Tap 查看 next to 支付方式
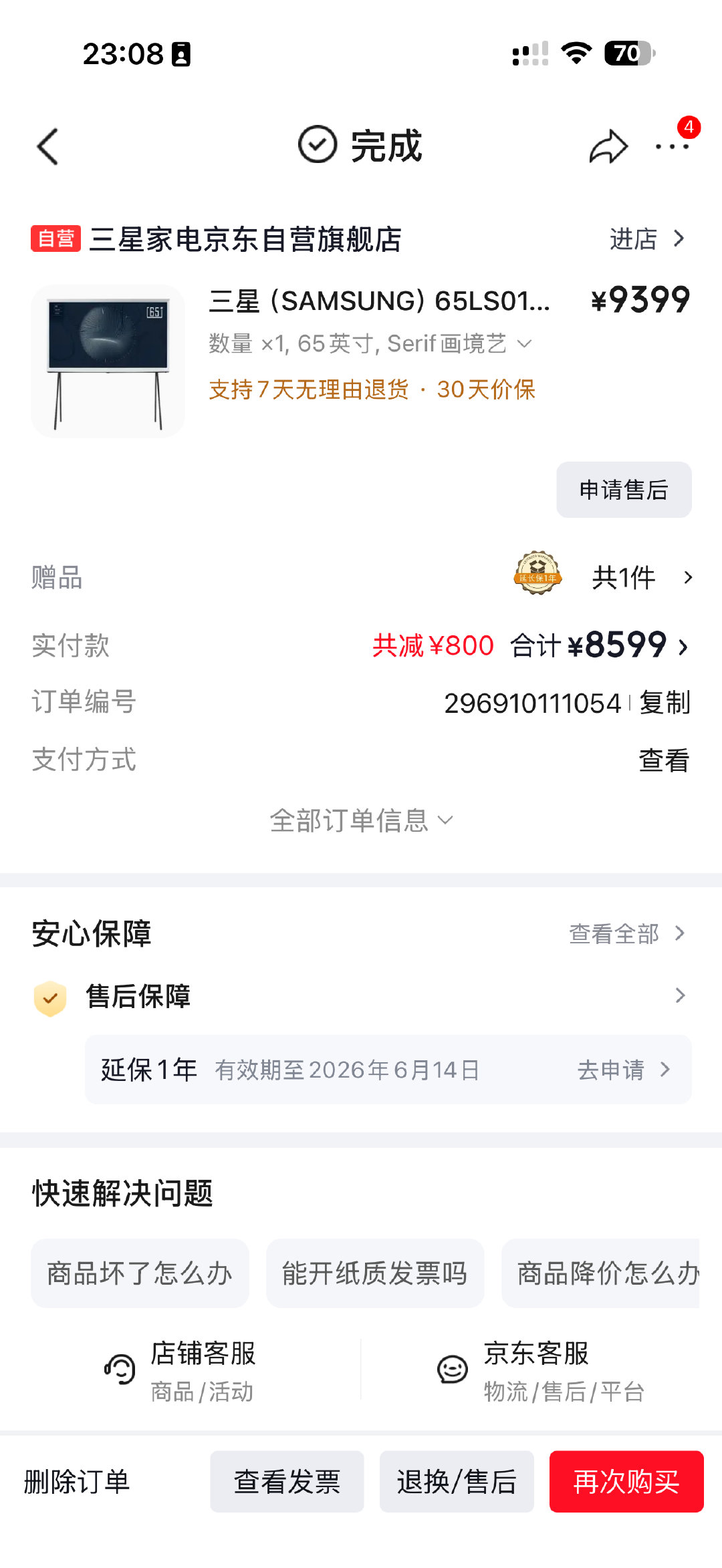Image resolution: width=722 pixels, height=1568 pixels. coord(664,760)
